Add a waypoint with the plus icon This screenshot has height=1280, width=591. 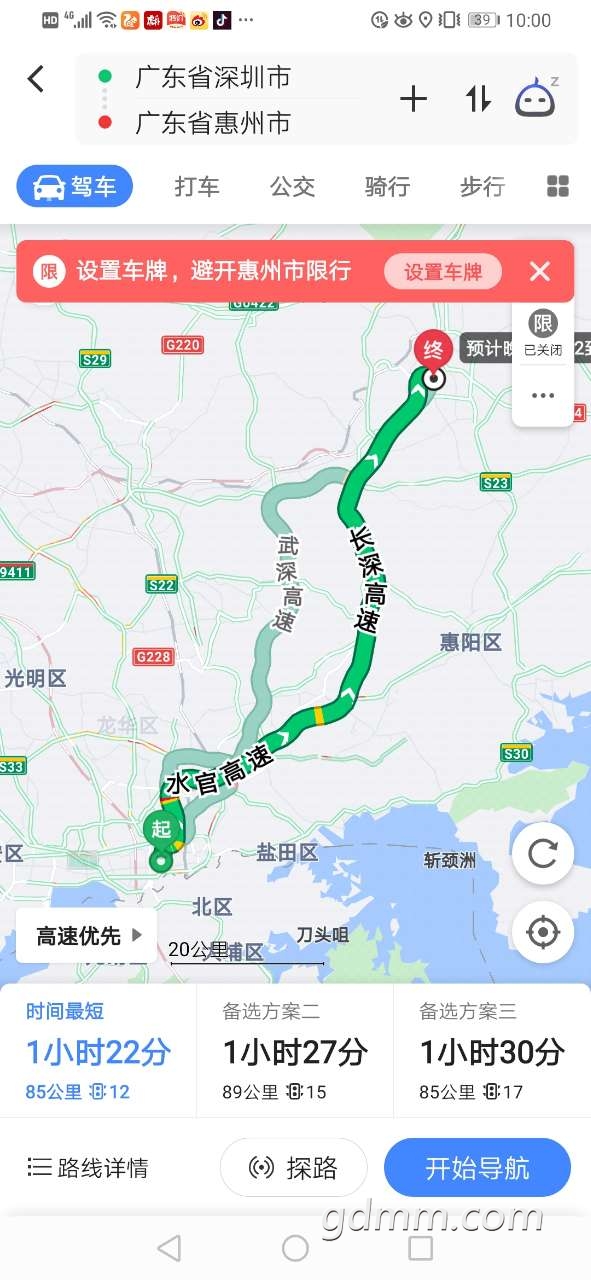pyautogui.click(x=413, y=98)
